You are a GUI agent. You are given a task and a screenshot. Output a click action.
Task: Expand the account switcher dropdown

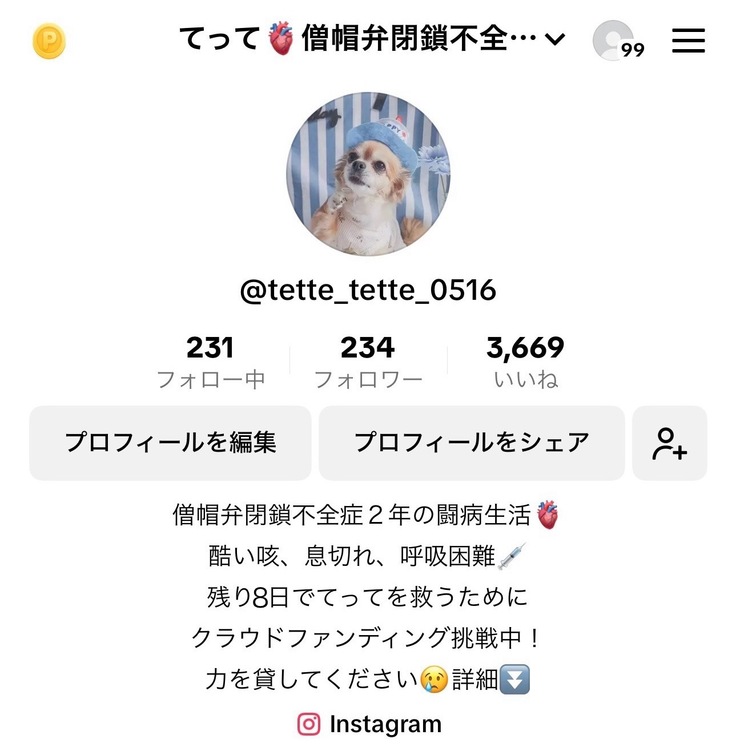[x=556, y=40]
